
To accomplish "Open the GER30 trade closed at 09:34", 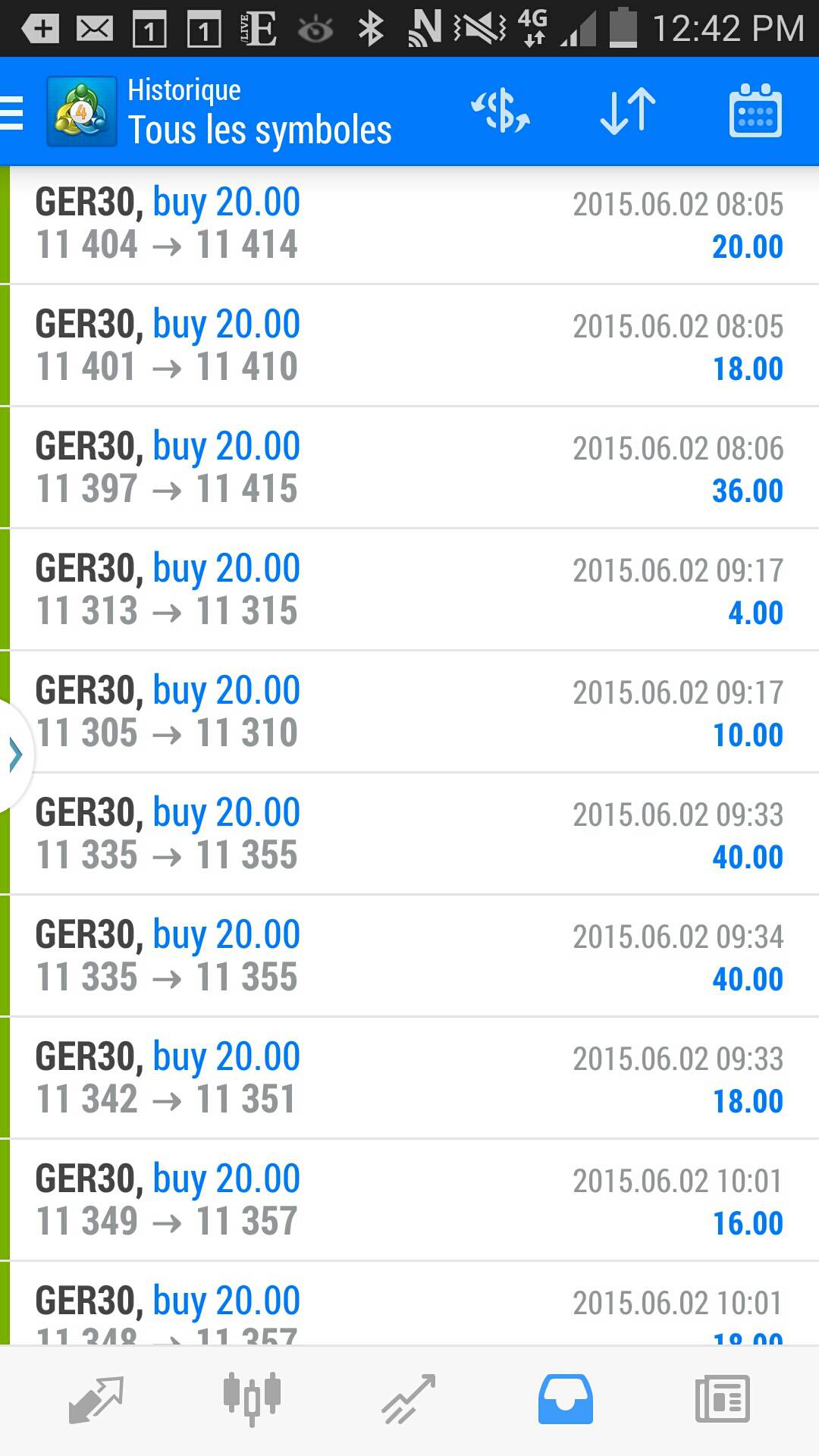I will pyautogui.click(x=409, y=956).
